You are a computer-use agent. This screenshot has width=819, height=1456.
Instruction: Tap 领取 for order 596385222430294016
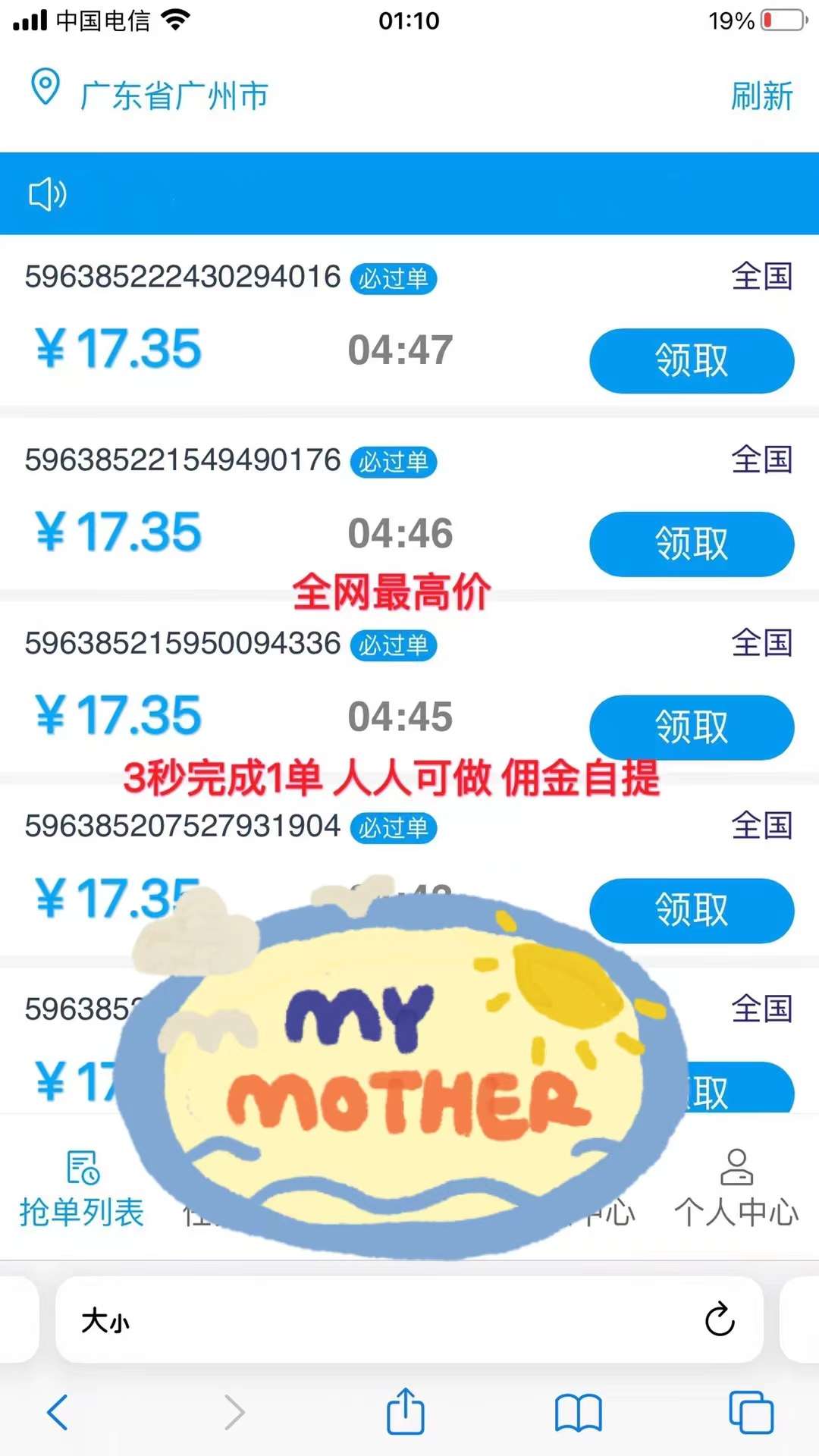(x=691, y=360)
